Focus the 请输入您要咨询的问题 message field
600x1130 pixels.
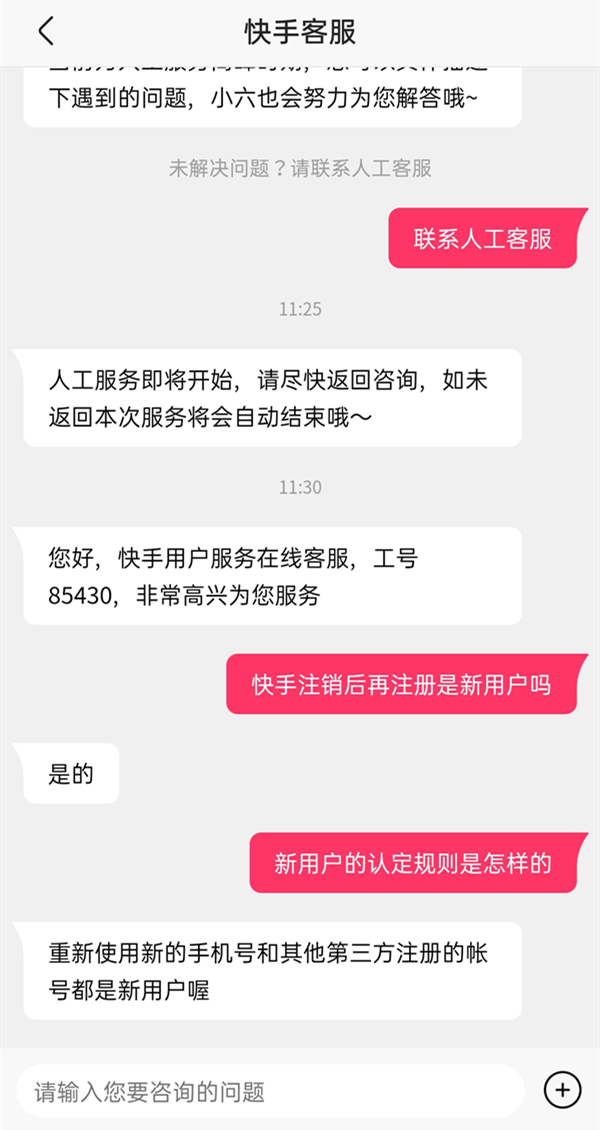click(270, 1090)
